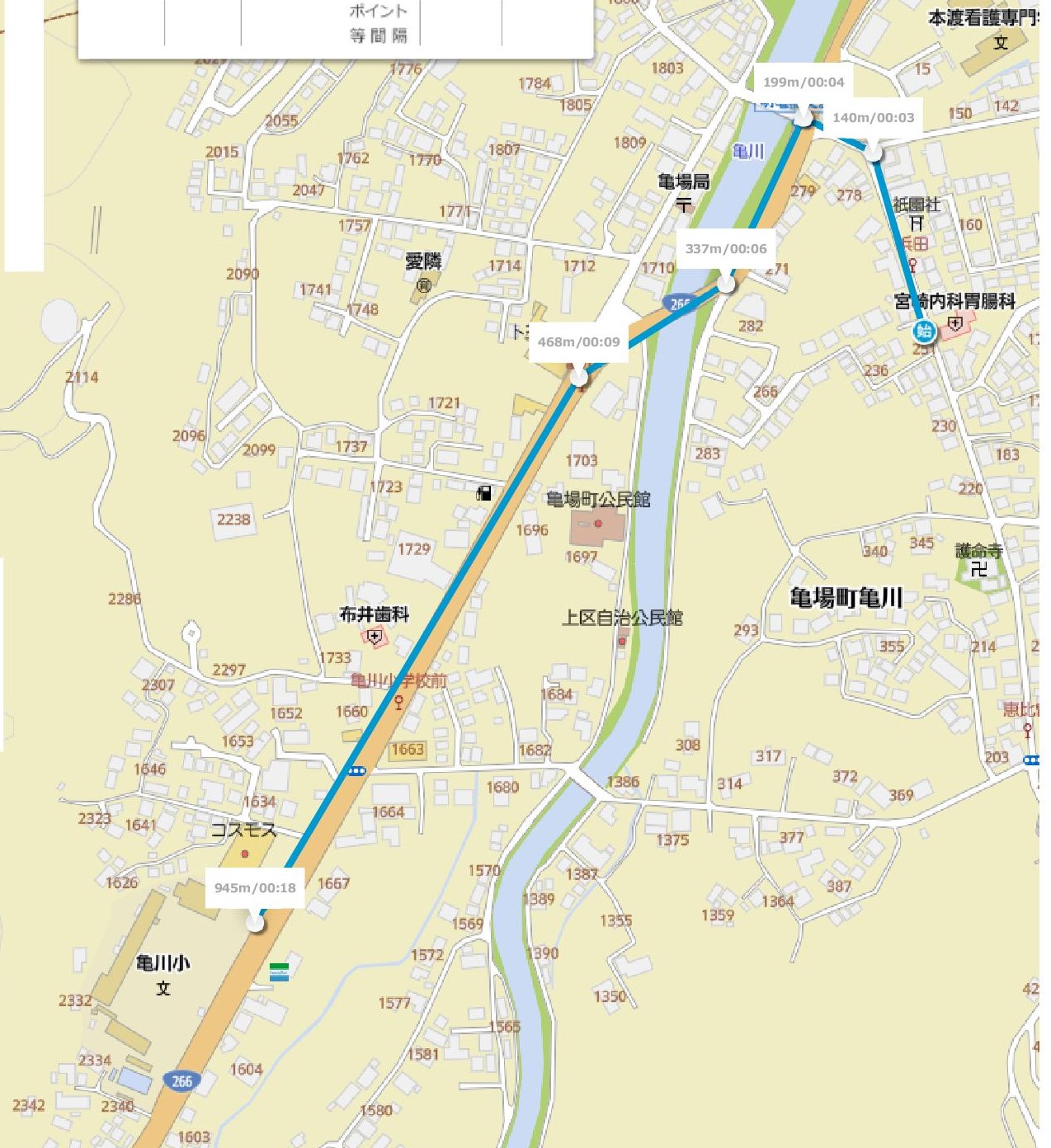The height and width of the screenshot is (1148, 1051).
Task: Select the 140m/00:03 route waypoint
Action: (x=873, y=153)
